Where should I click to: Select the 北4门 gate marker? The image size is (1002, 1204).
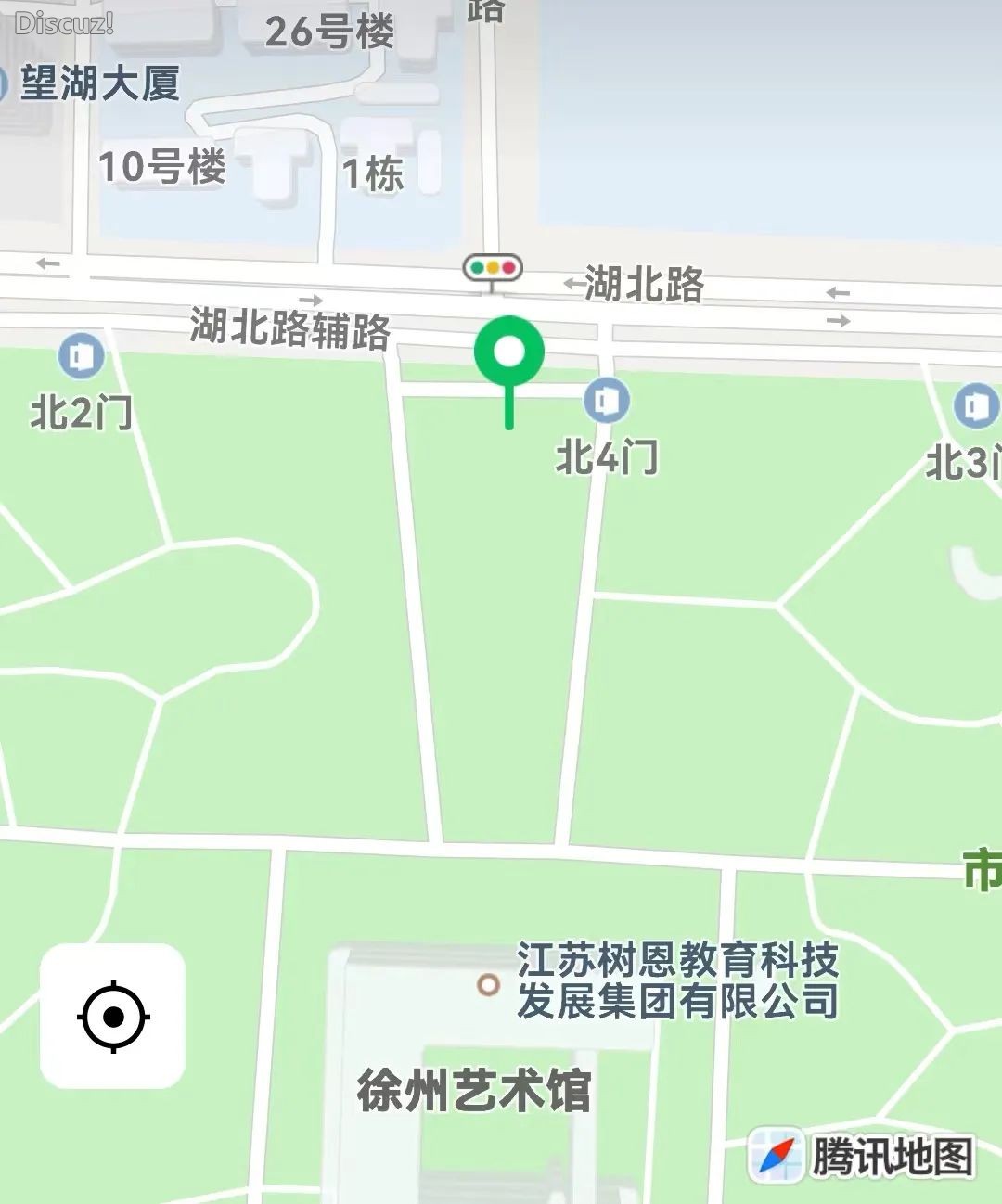point(606,401)
